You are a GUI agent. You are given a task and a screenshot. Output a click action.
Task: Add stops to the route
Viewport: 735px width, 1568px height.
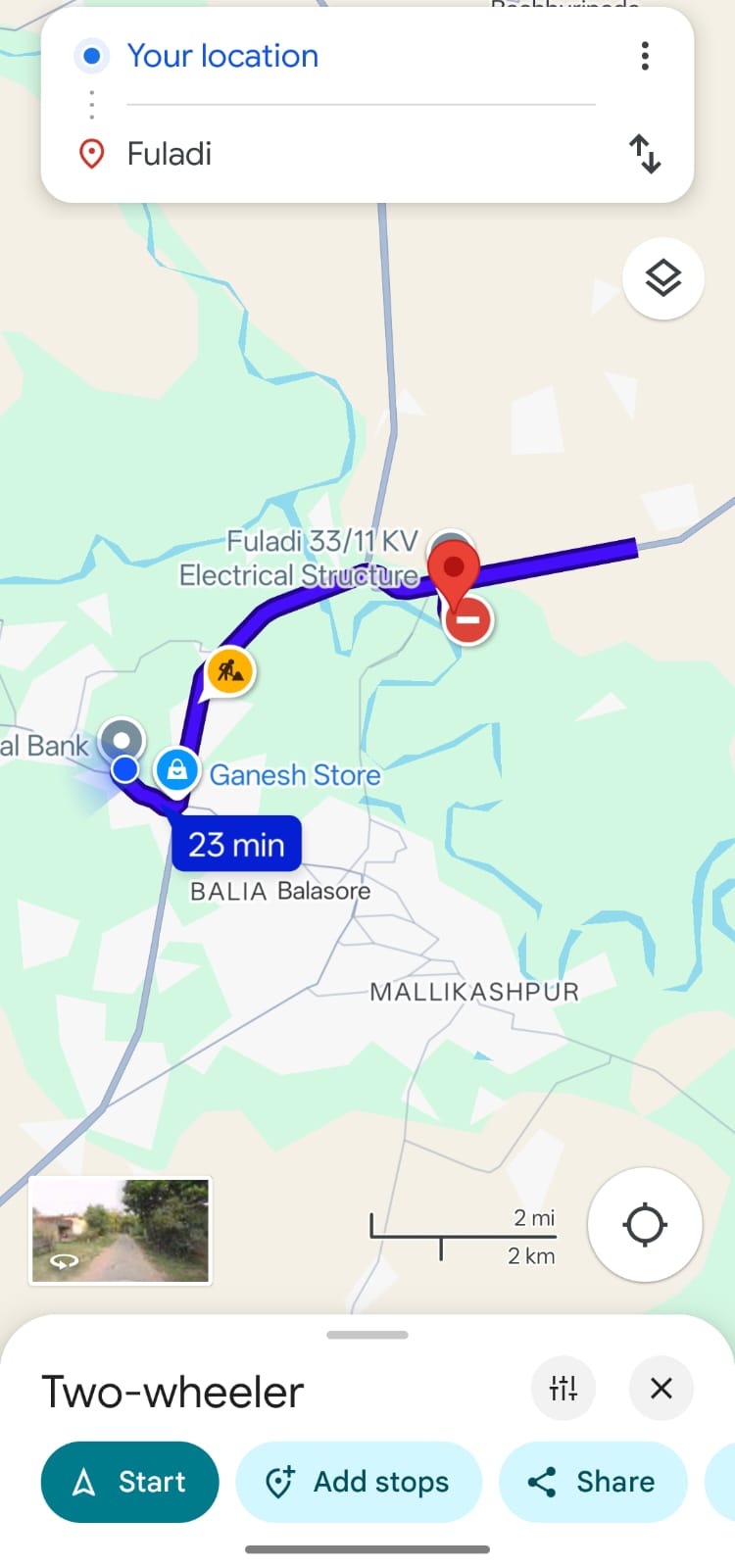359,1482
